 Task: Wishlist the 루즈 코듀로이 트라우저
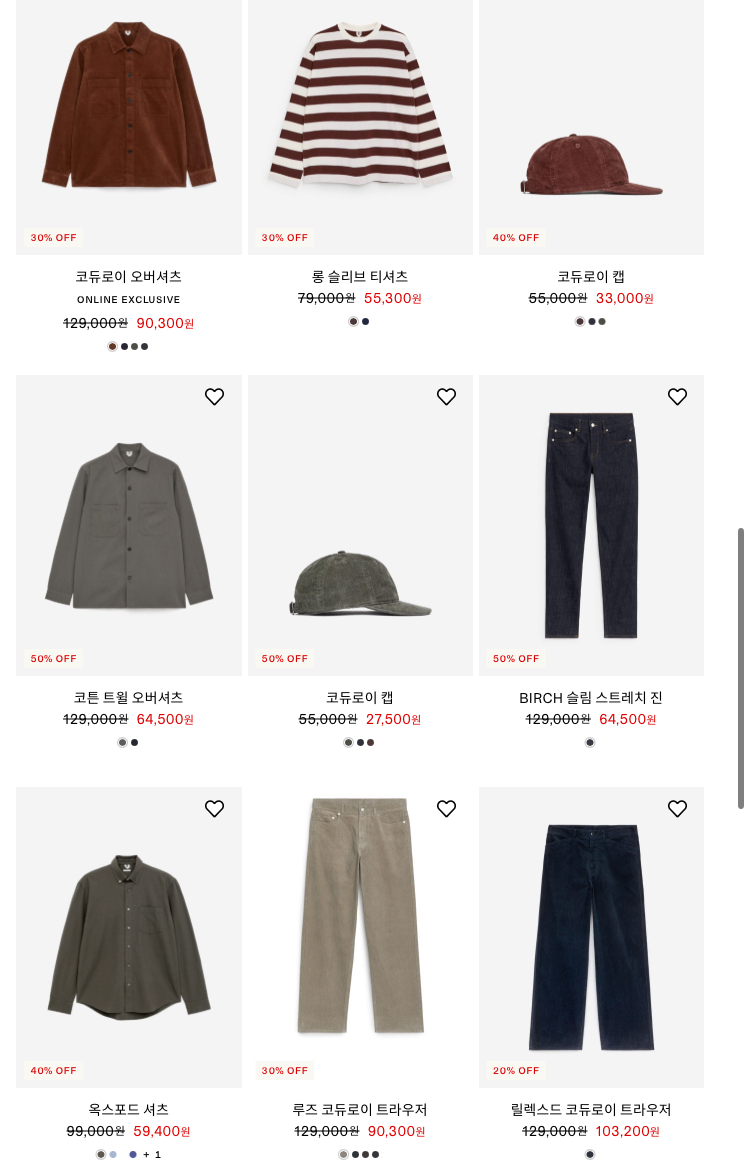[x=446, y=809]
